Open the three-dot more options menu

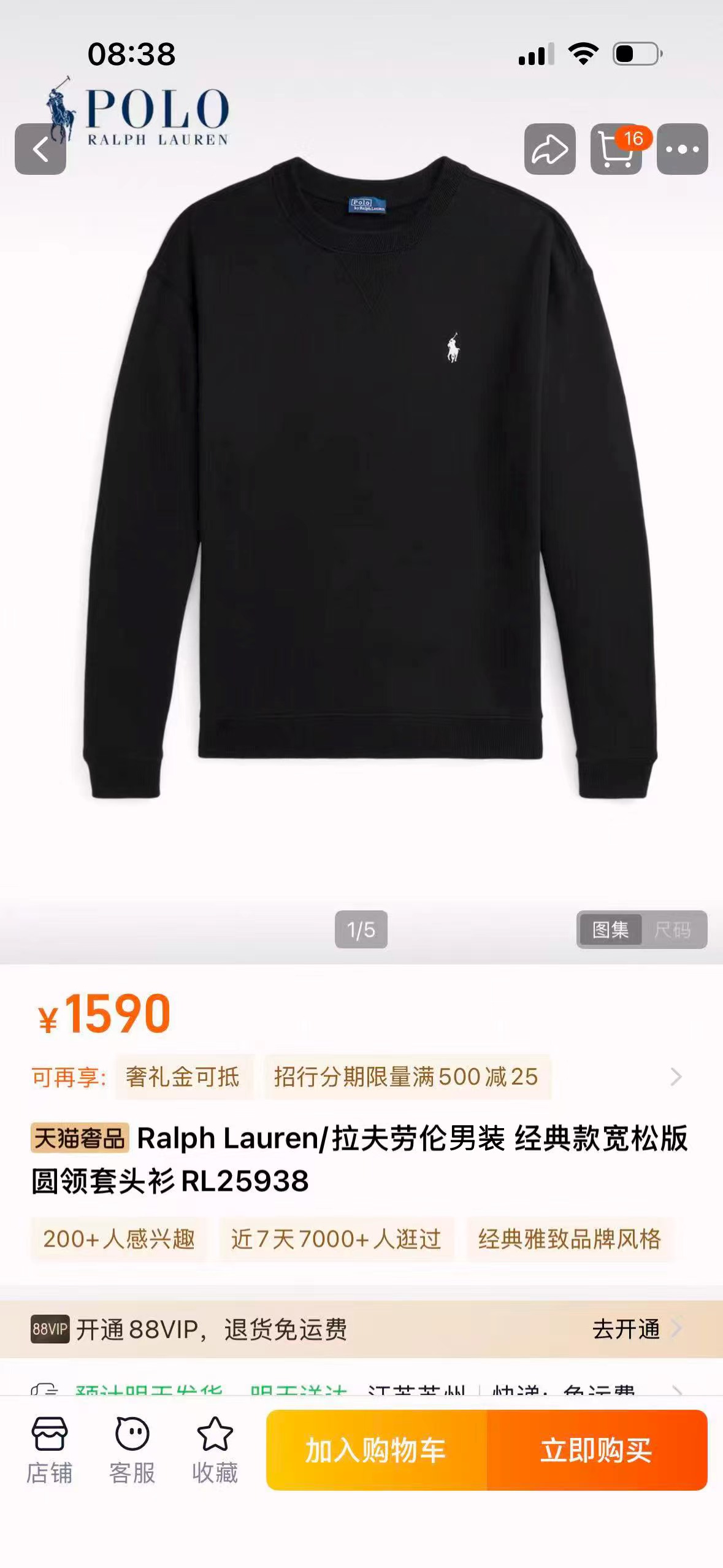pos(682,149)
